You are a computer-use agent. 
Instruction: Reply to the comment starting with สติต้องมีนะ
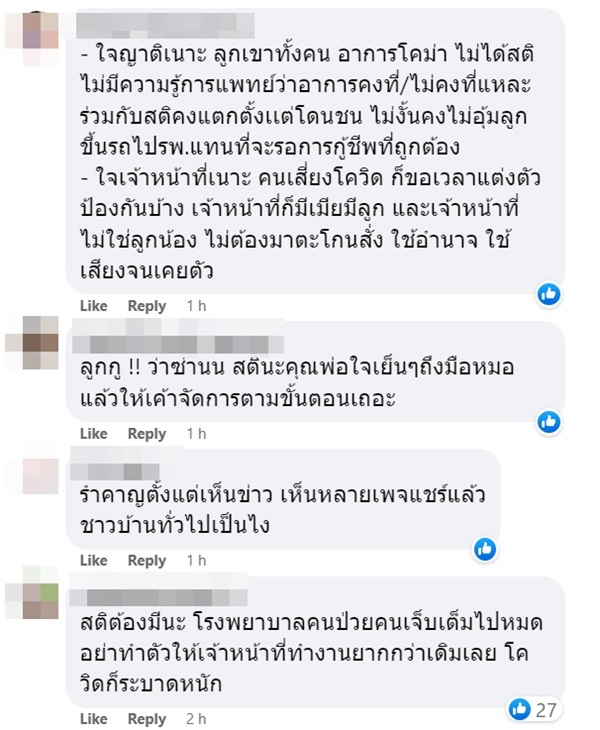point(146,718)
